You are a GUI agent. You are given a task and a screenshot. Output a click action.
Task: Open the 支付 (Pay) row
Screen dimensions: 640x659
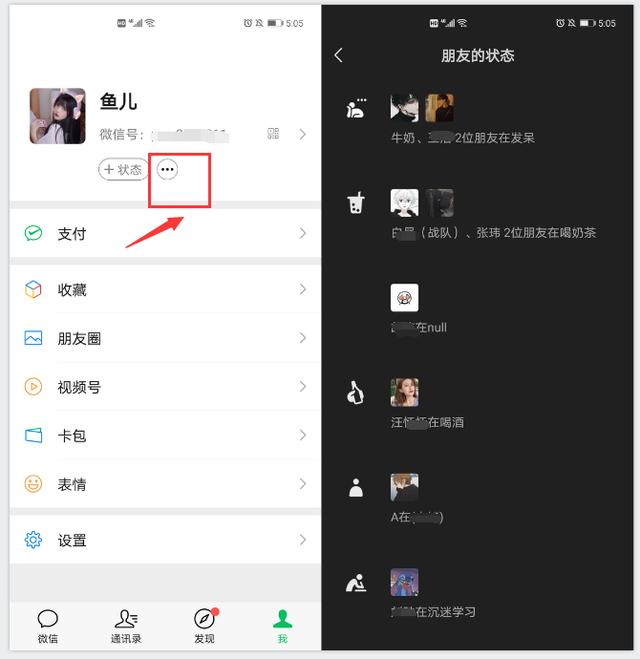(x=165, y=233)
